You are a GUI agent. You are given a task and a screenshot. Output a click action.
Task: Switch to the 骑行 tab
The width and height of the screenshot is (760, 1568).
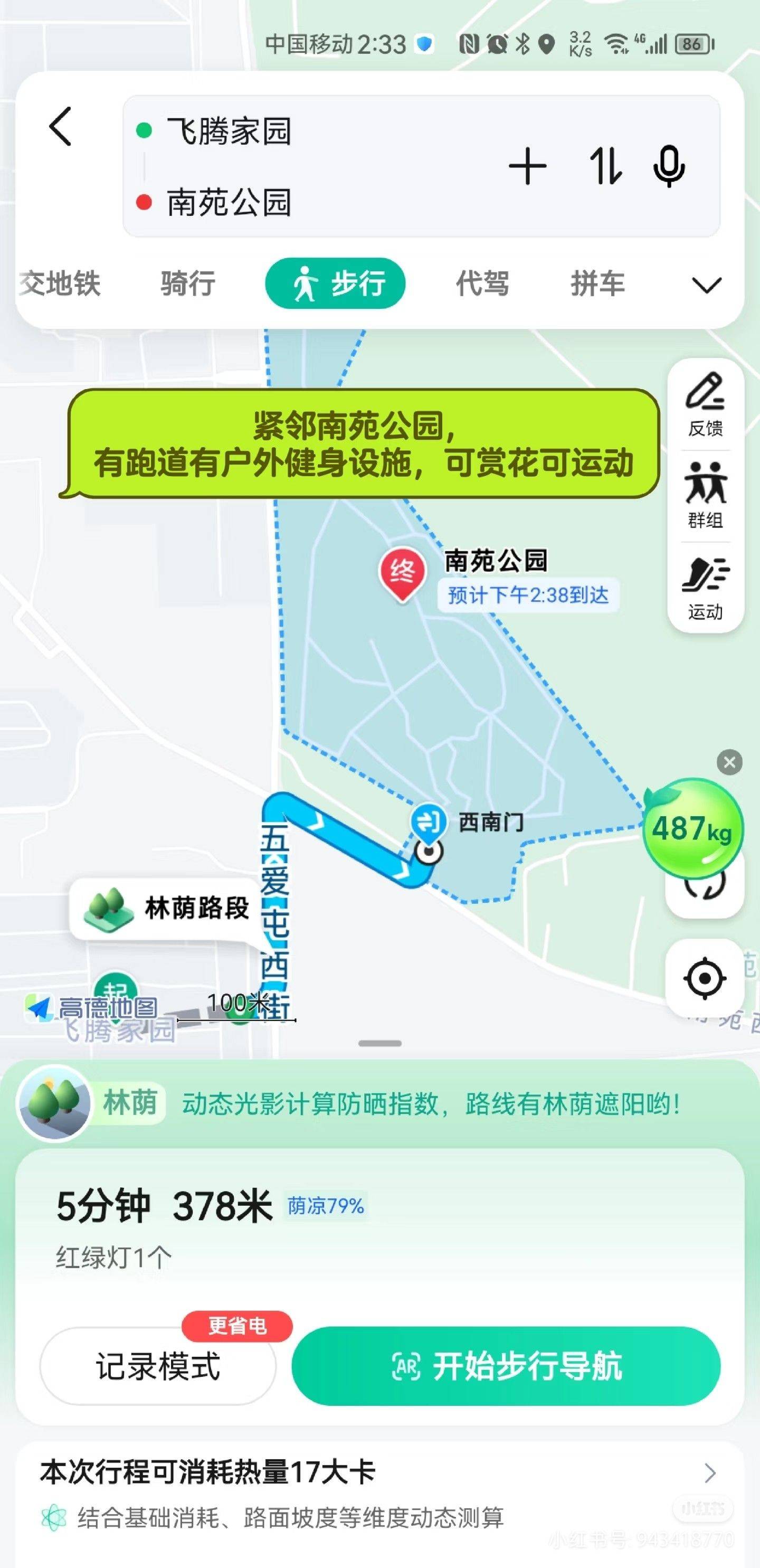tap(188, 284)
